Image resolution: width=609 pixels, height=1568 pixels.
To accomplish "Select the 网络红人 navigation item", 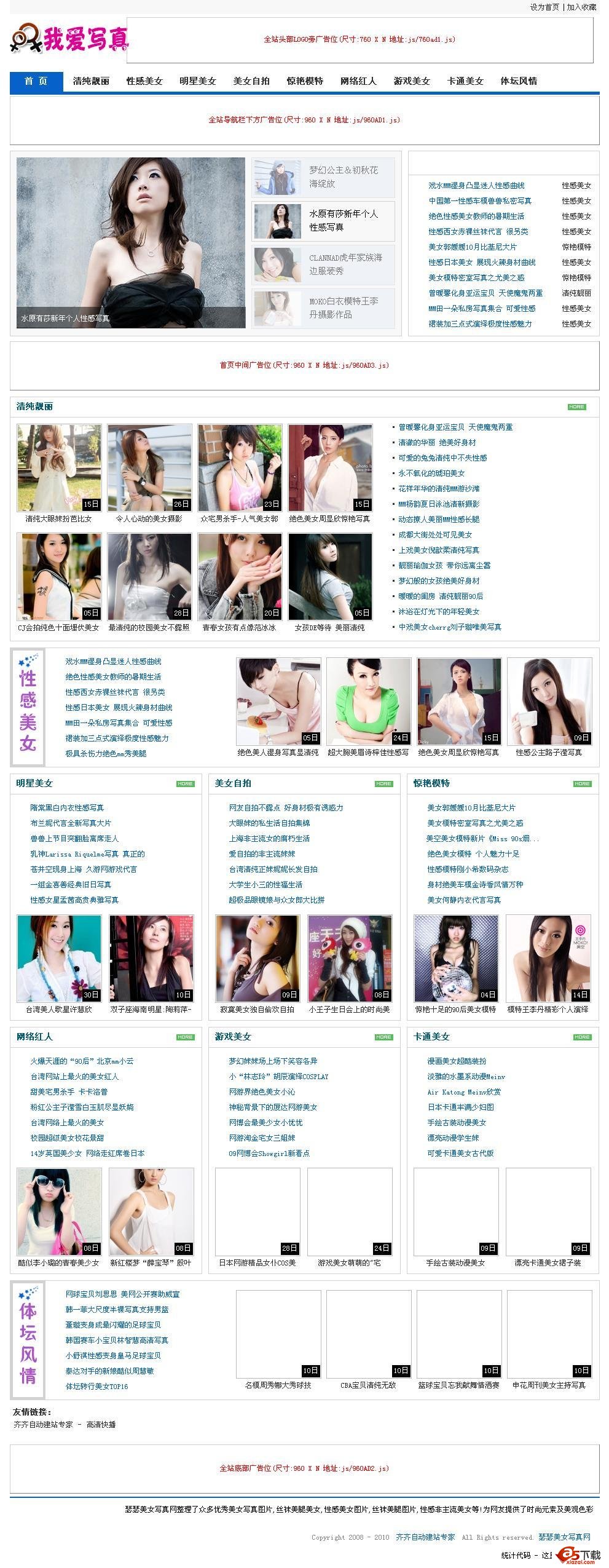I will click(358, 81).
